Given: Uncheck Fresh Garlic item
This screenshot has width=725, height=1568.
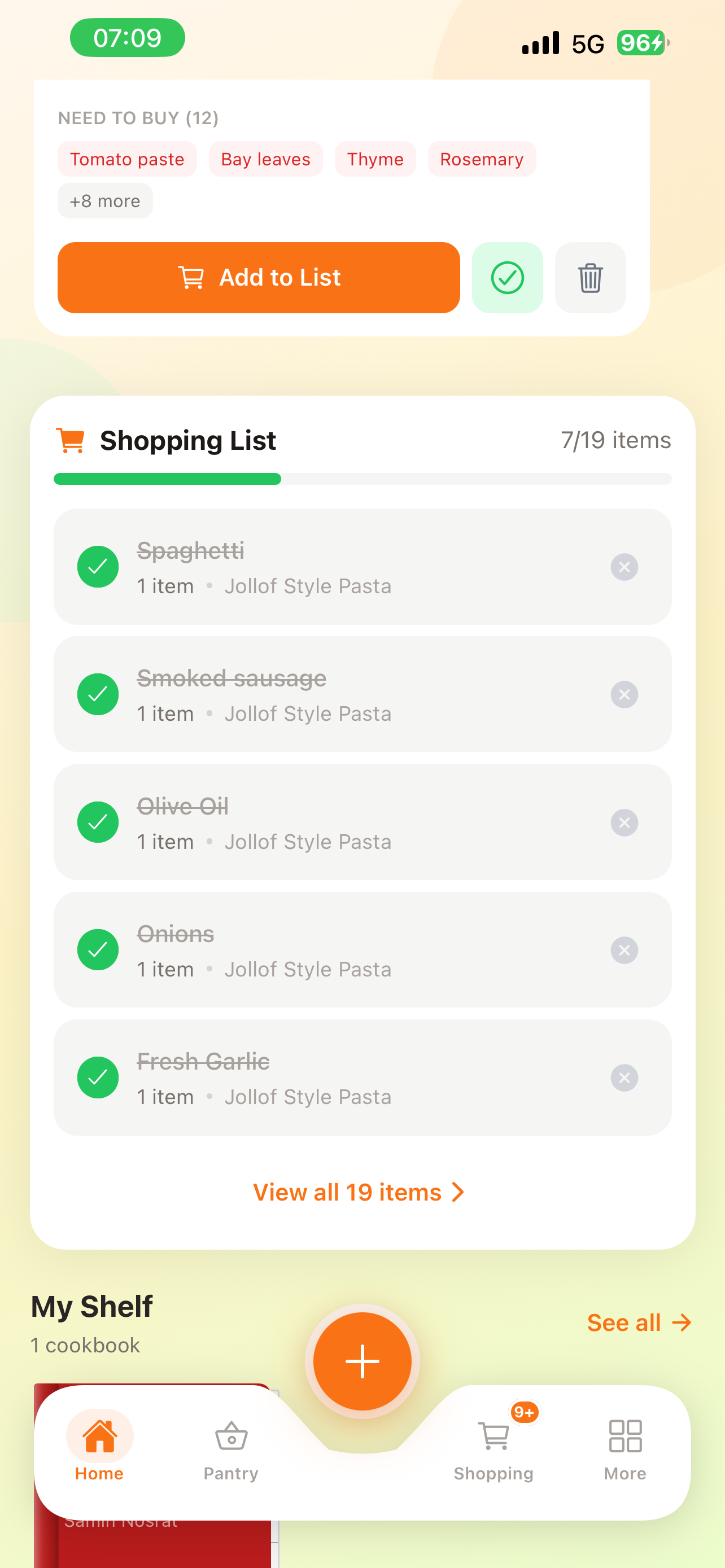Looking at the screenshot, I should 98,1078.
